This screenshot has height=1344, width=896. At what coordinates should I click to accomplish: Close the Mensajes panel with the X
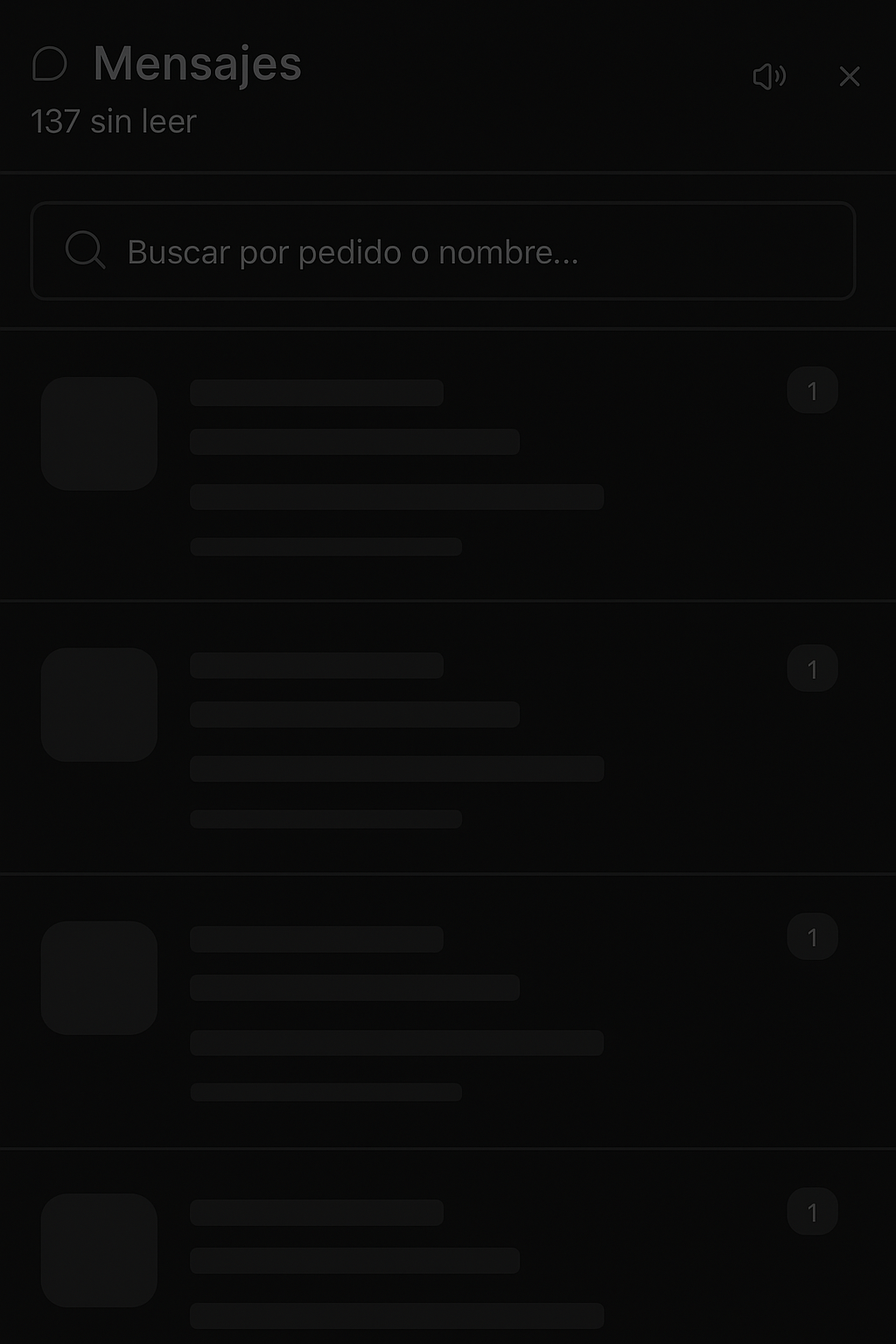tap(849, 77)
